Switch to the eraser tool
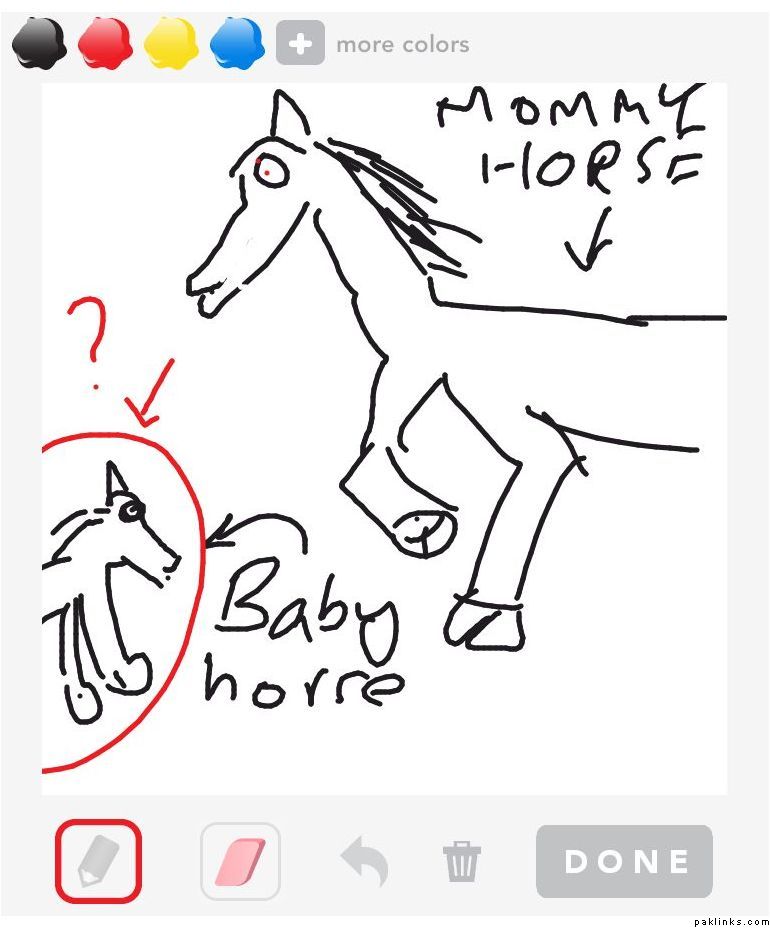This screenshot has height=928, width=770. pyautogui.click(x=240, y=861)
